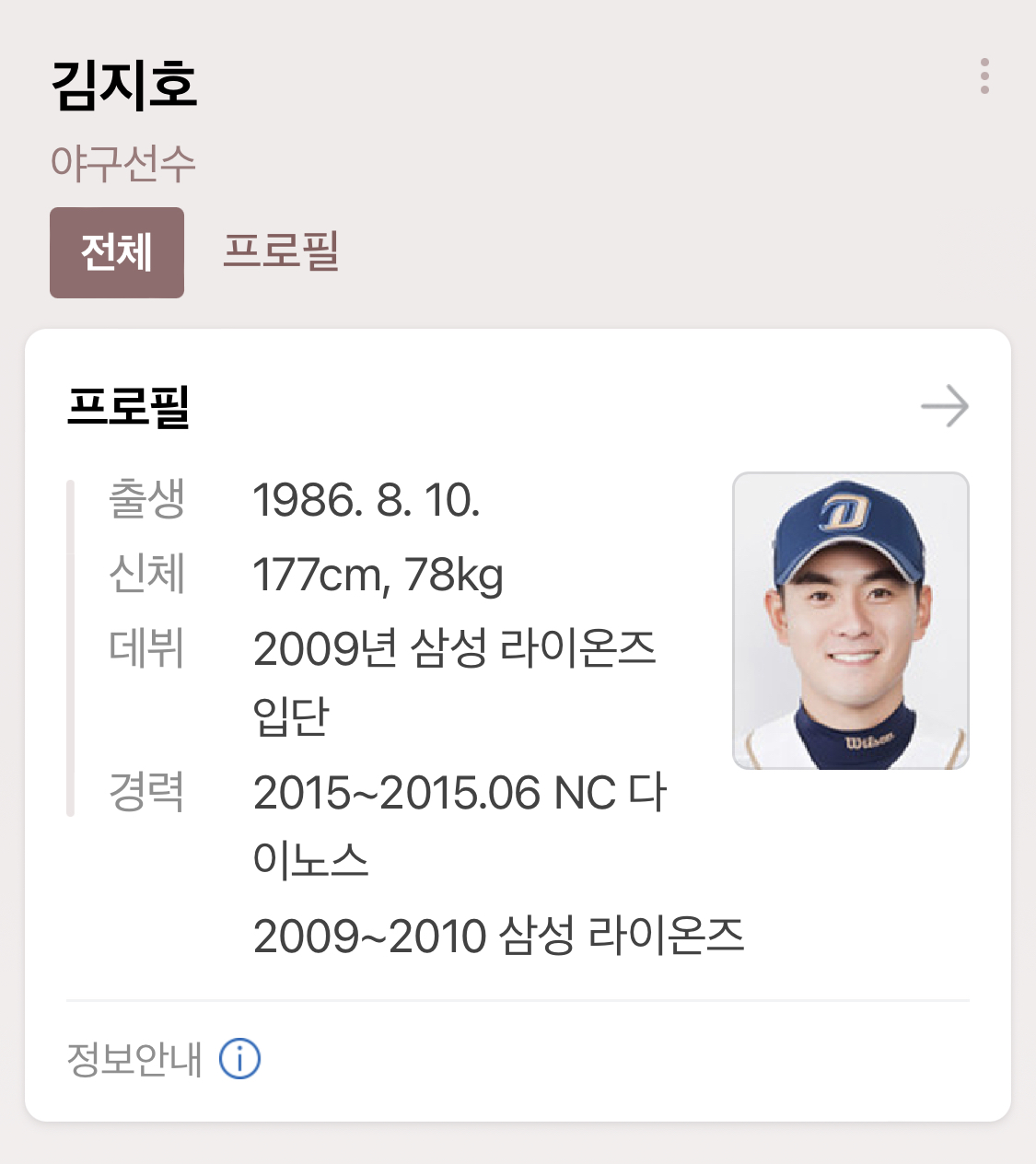Open full profile via the arrow
The width and height of the screenshot is (1036, 1164).
[x=945, y=407]
